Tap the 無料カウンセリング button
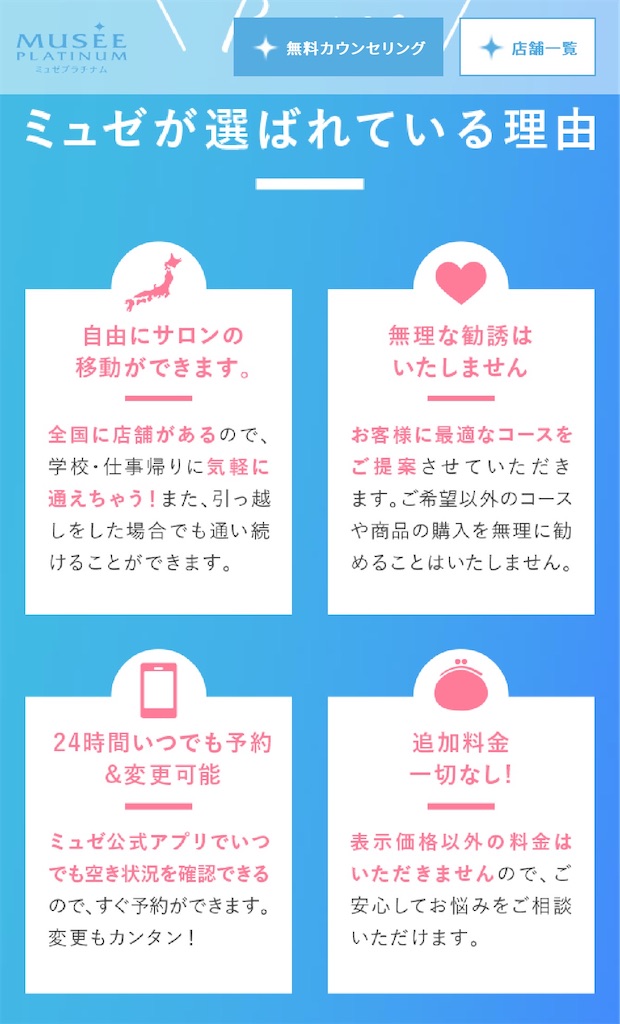 click(338, 47)
